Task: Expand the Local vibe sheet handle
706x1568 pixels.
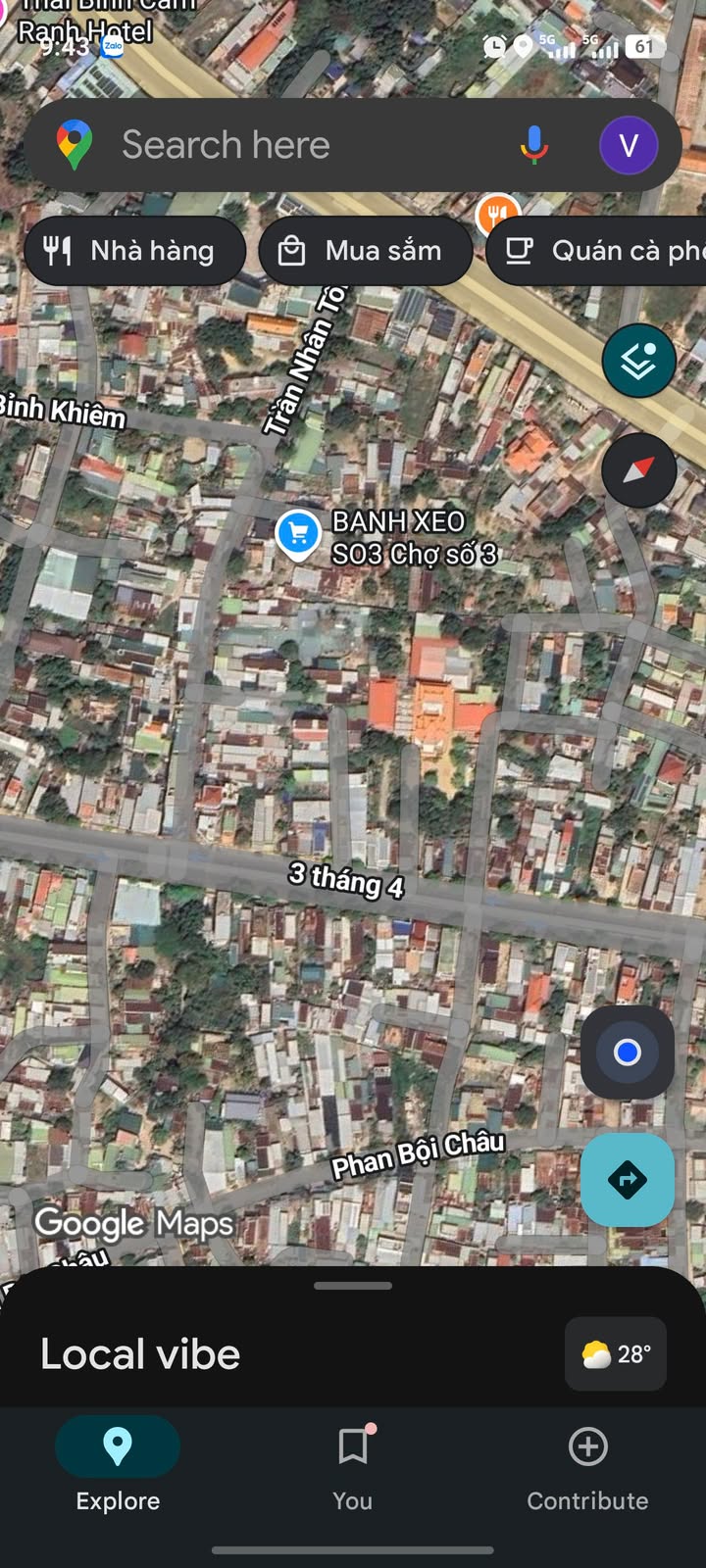Action: pyautogui.click(x=353, y=1286)
